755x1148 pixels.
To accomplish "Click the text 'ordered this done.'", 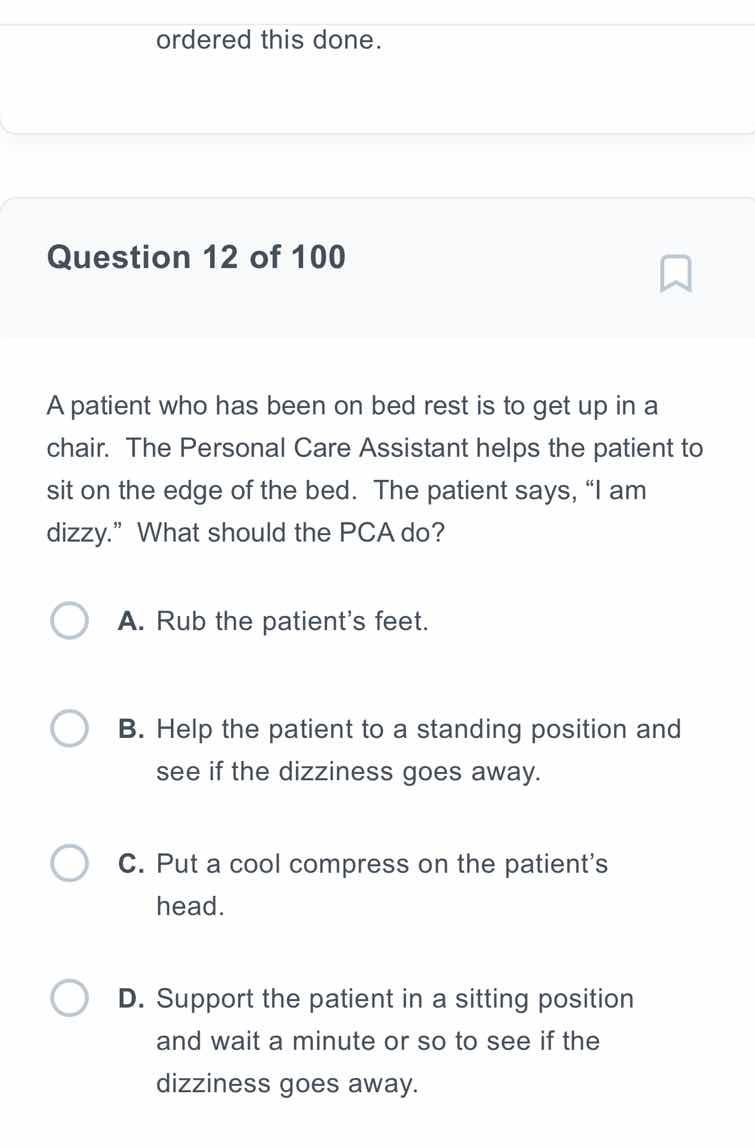I will coord(270,39).
